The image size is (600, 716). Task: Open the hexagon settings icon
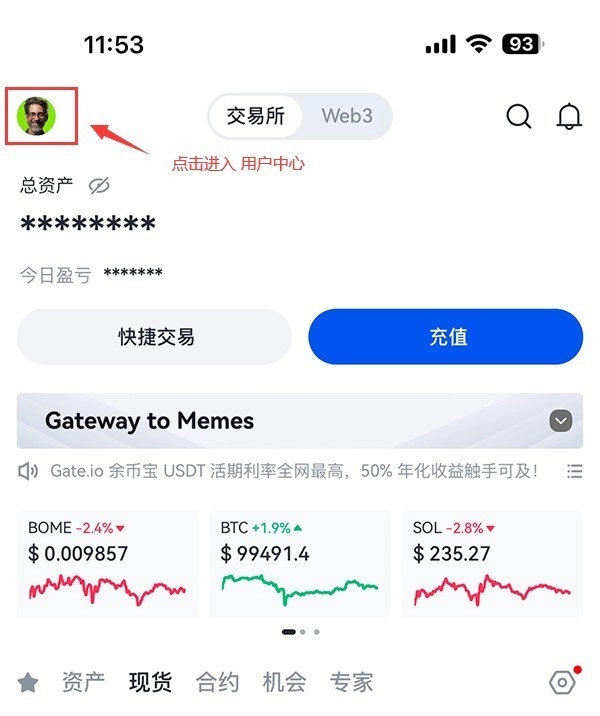click(x=562, y=683)
